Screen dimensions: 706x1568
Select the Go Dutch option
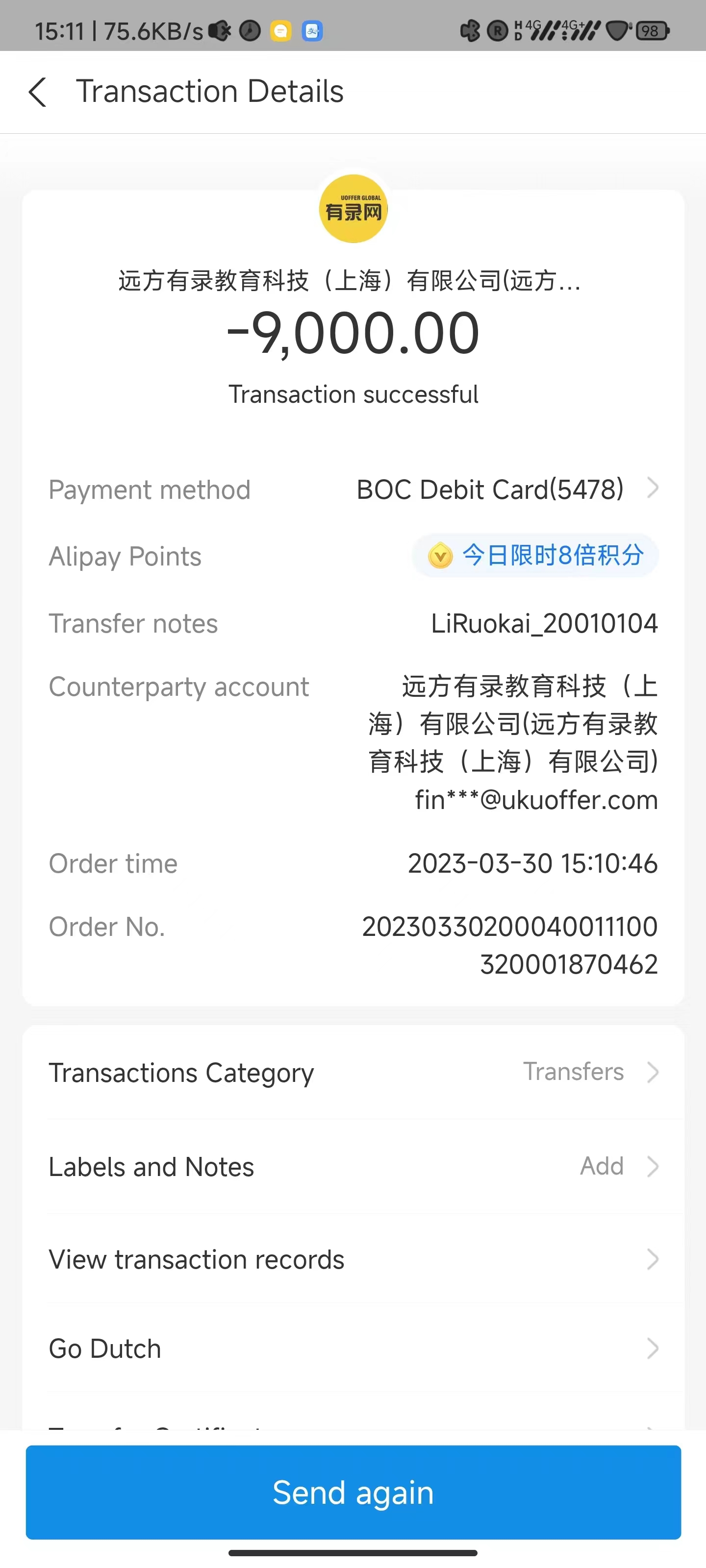coord(353,1348)
